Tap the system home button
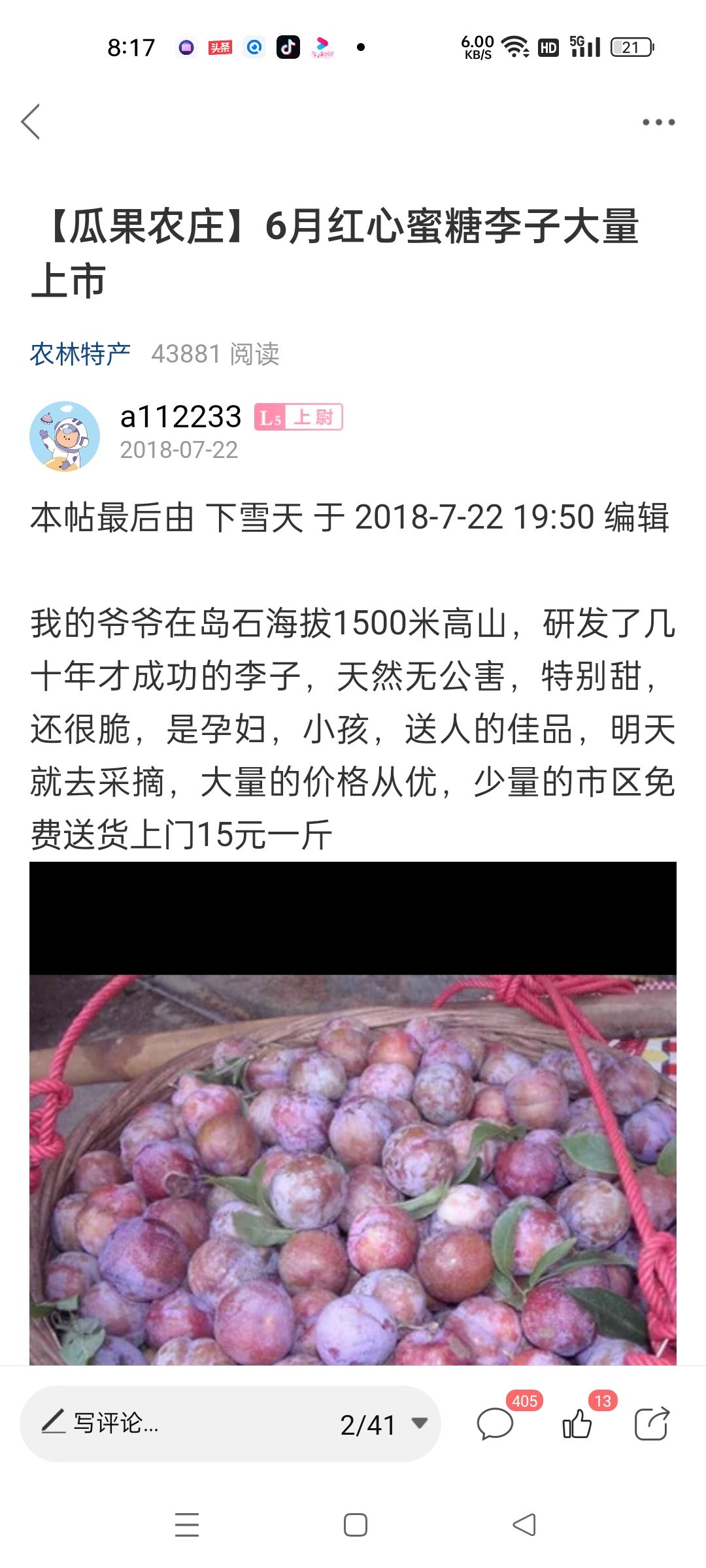This screenshot has width=706, height=1568. pos(355,1526)
